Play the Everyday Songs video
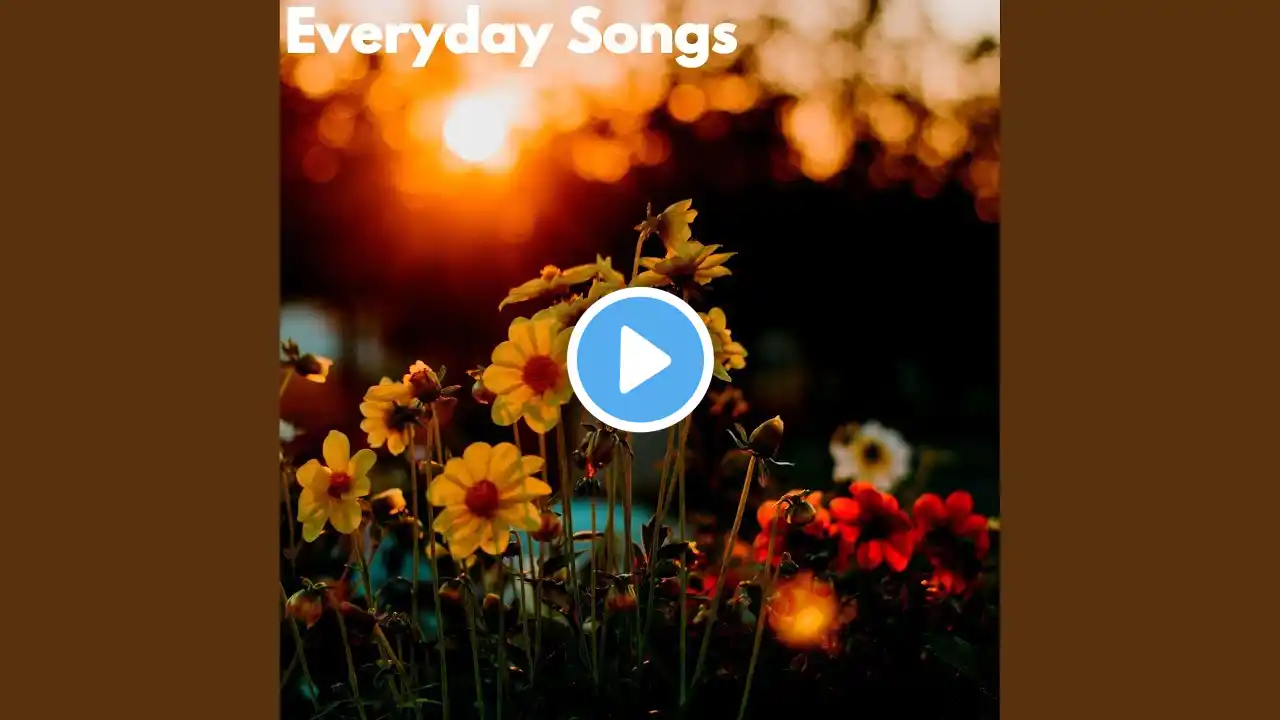Image resolution: width=1280 pixels, height=720 pixels. pyautogui.click(x=640, y=360)
